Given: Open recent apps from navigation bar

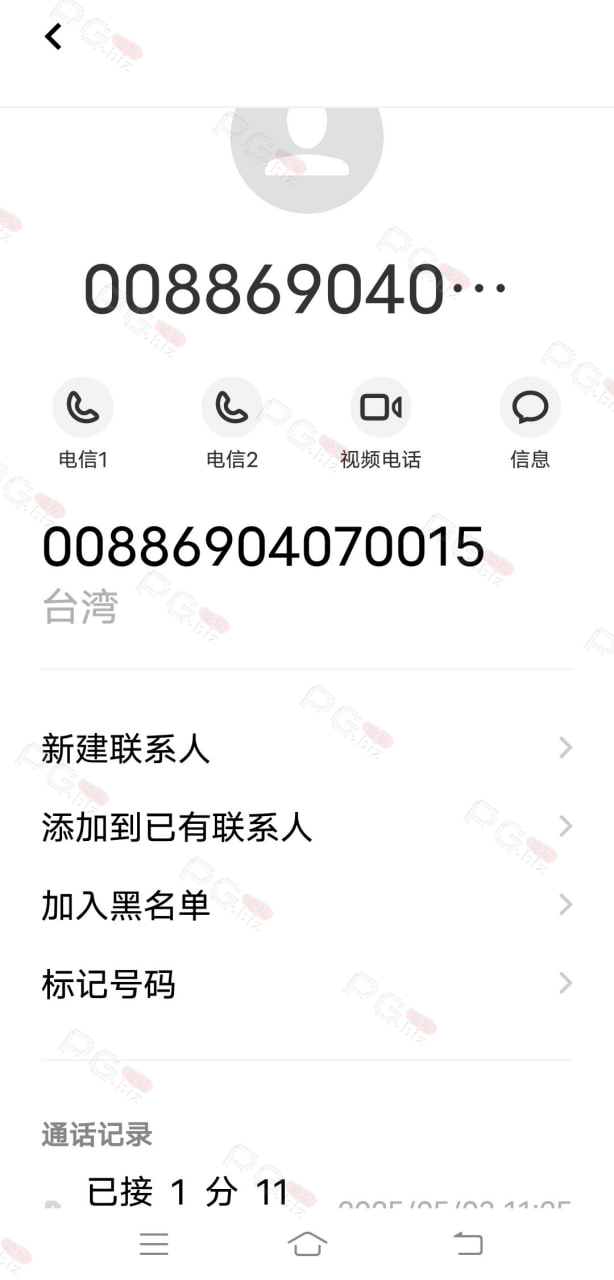Looking at the screenshot, I should click(x=154, y=1244).
